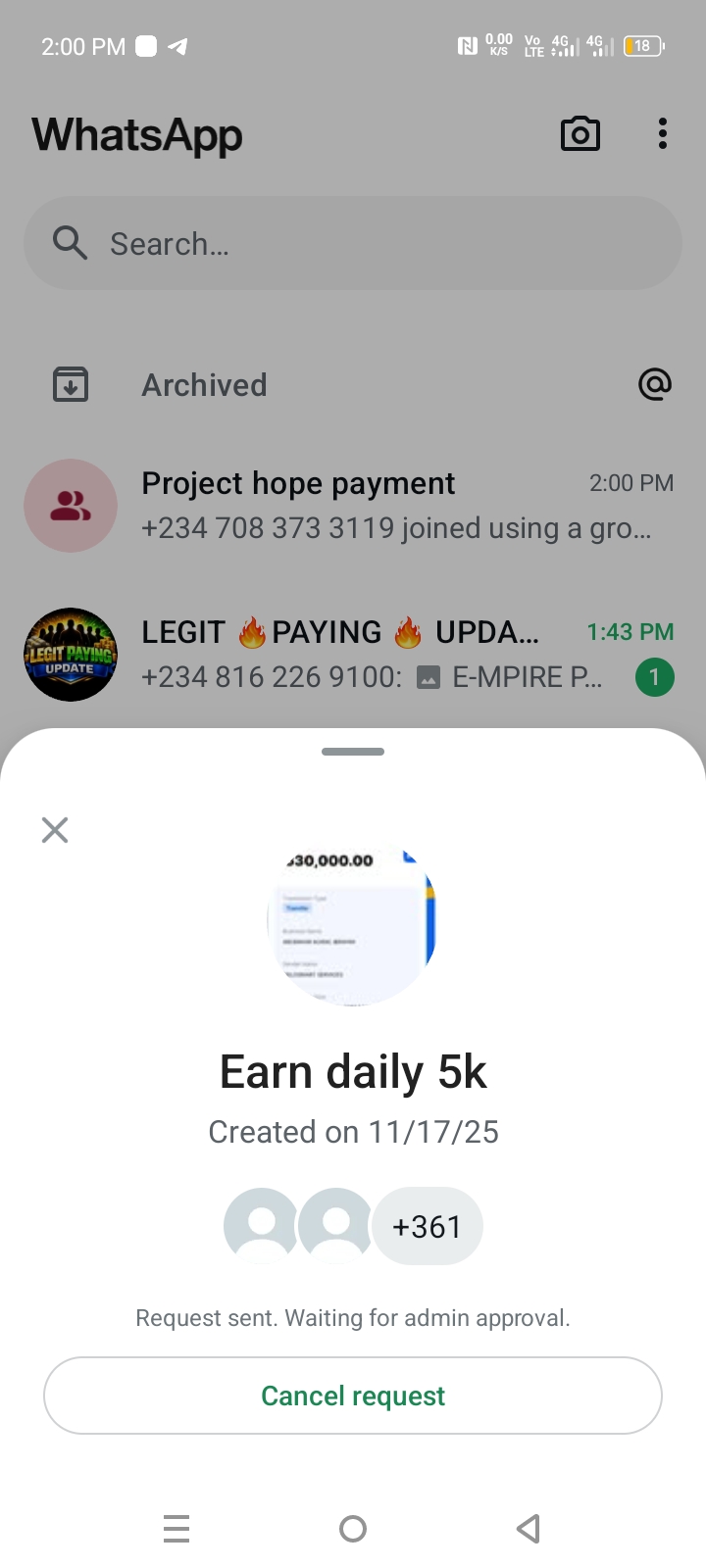
Task: Open the Project hope payment chat
Action: 353,506
